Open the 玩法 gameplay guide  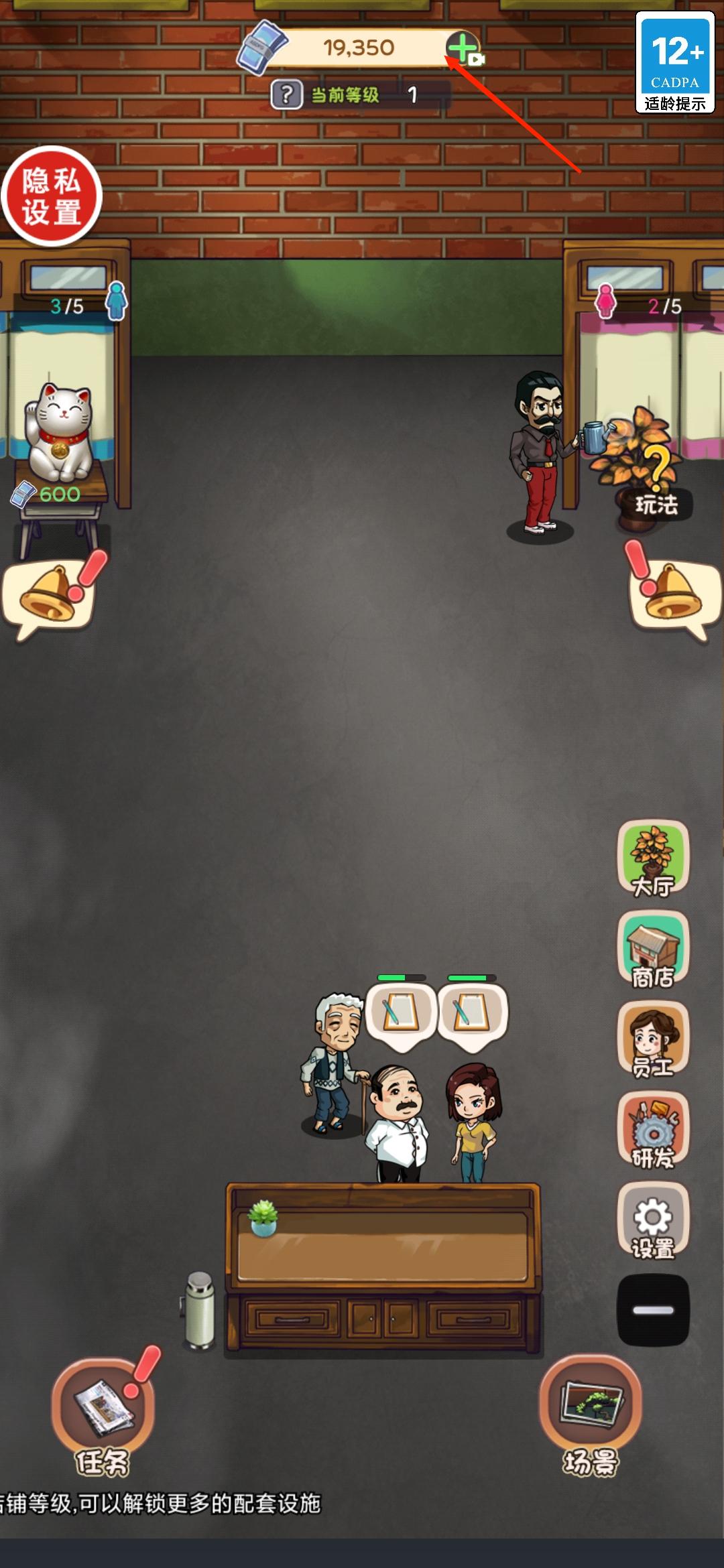[655, 494]
